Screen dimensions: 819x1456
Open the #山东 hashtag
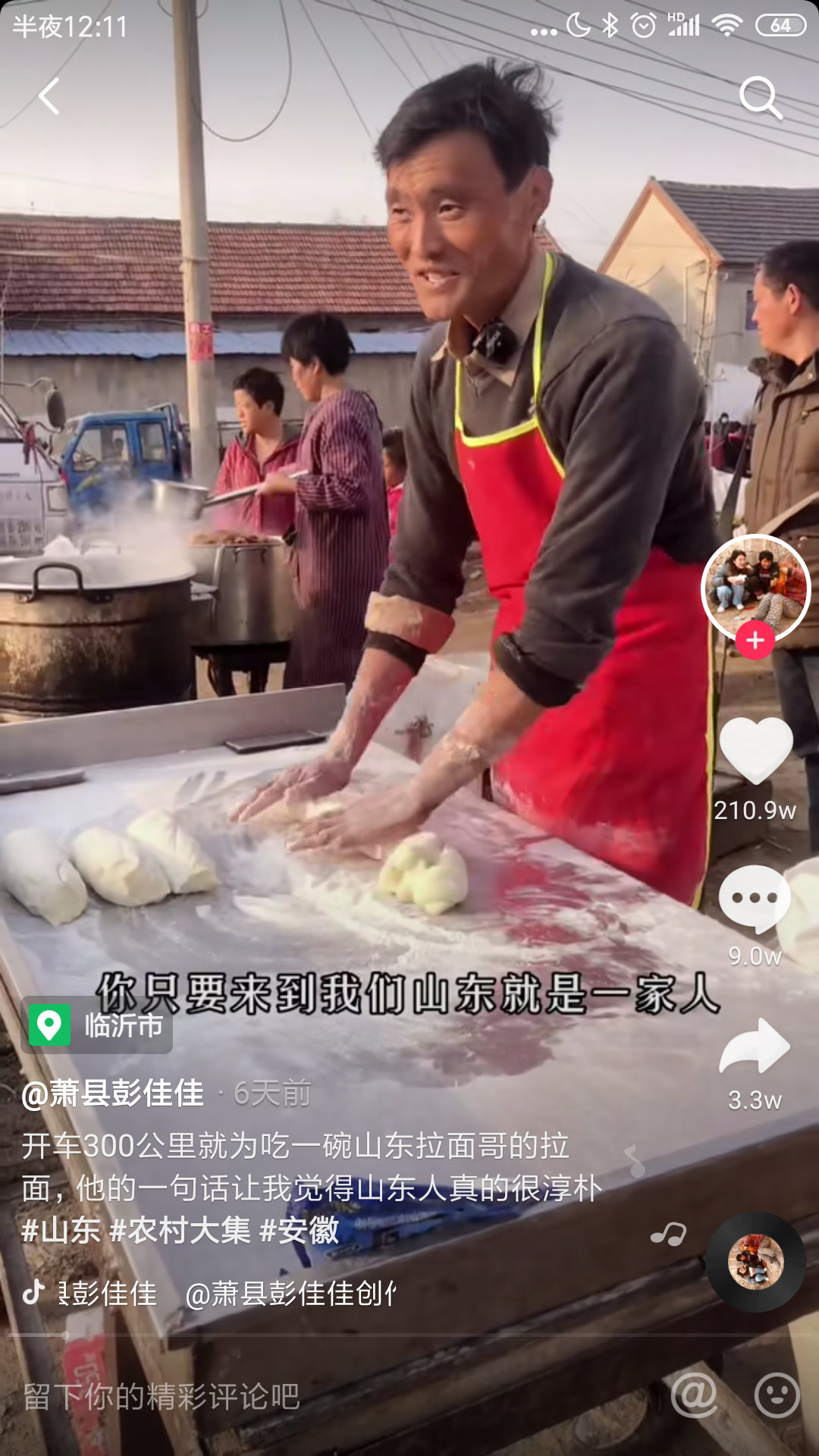[x=61, y=1230]
